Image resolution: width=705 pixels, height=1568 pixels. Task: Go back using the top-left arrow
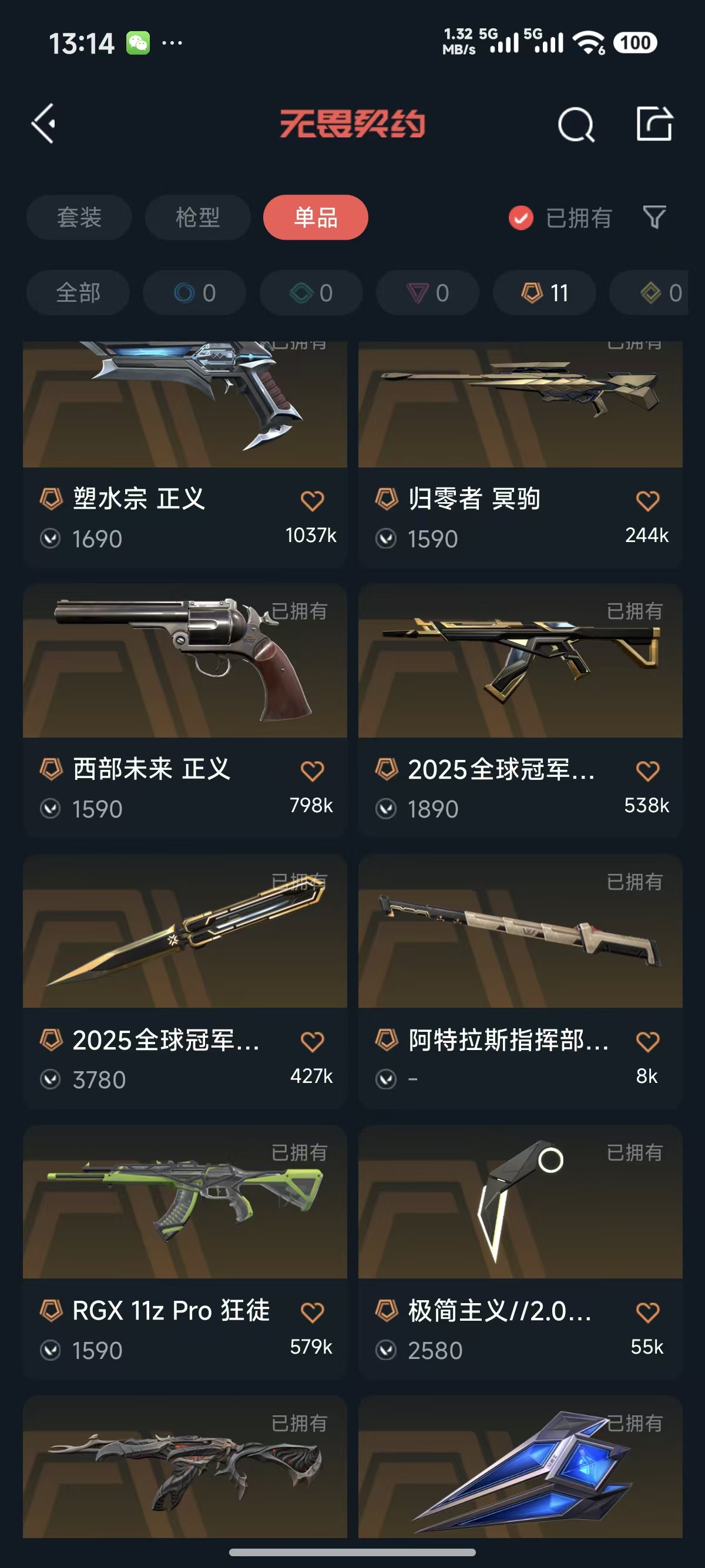pos(44,123)
